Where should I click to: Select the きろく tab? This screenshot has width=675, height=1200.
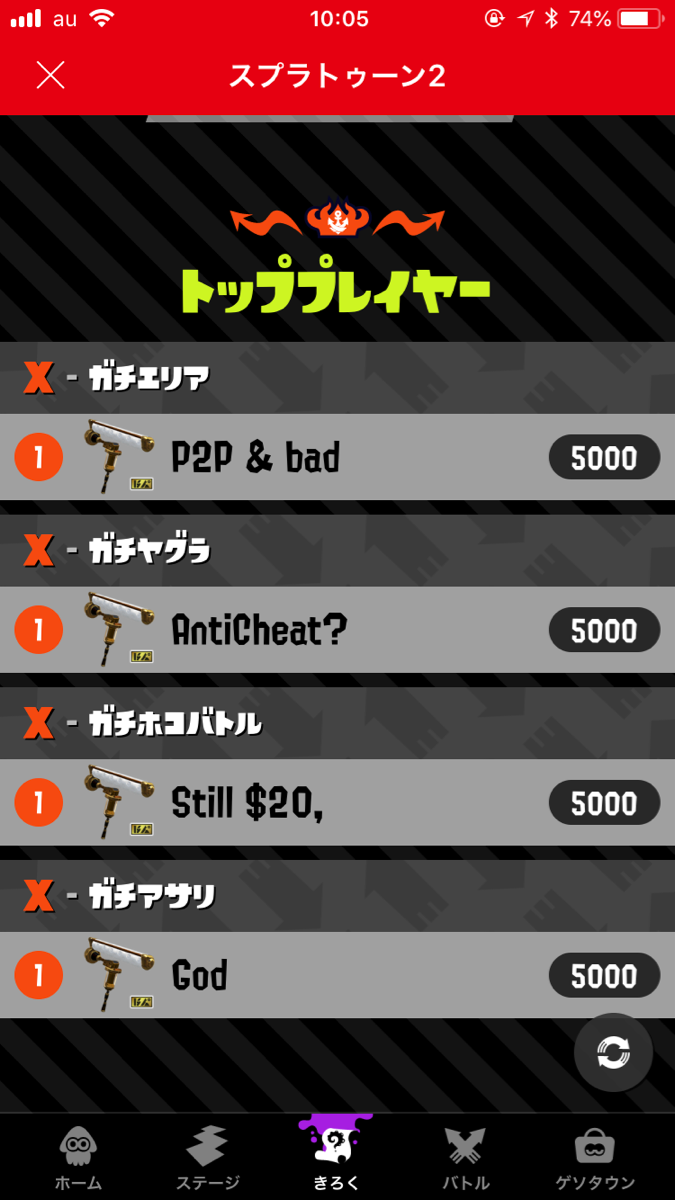(x=337, y=1155)
